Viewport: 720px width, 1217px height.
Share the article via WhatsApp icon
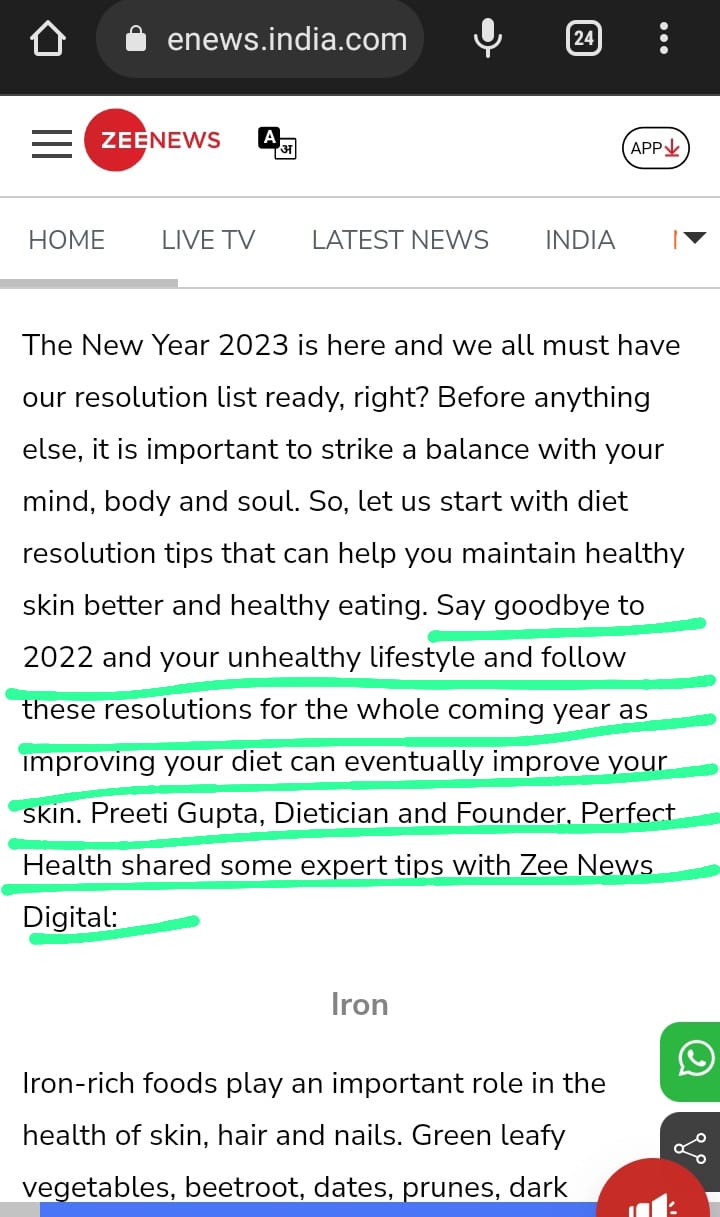coord(697,1060)
